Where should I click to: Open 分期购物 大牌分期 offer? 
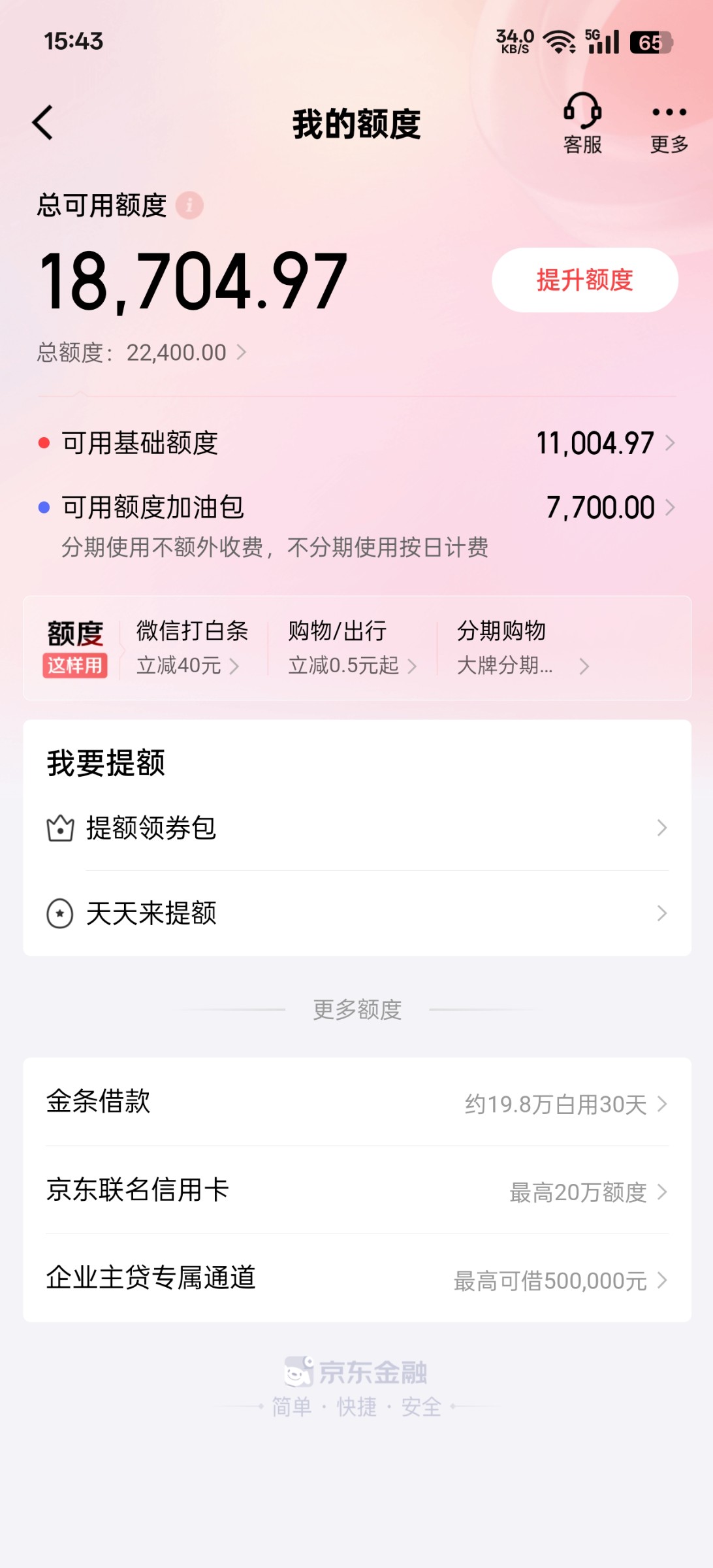[x=522, y=648]
